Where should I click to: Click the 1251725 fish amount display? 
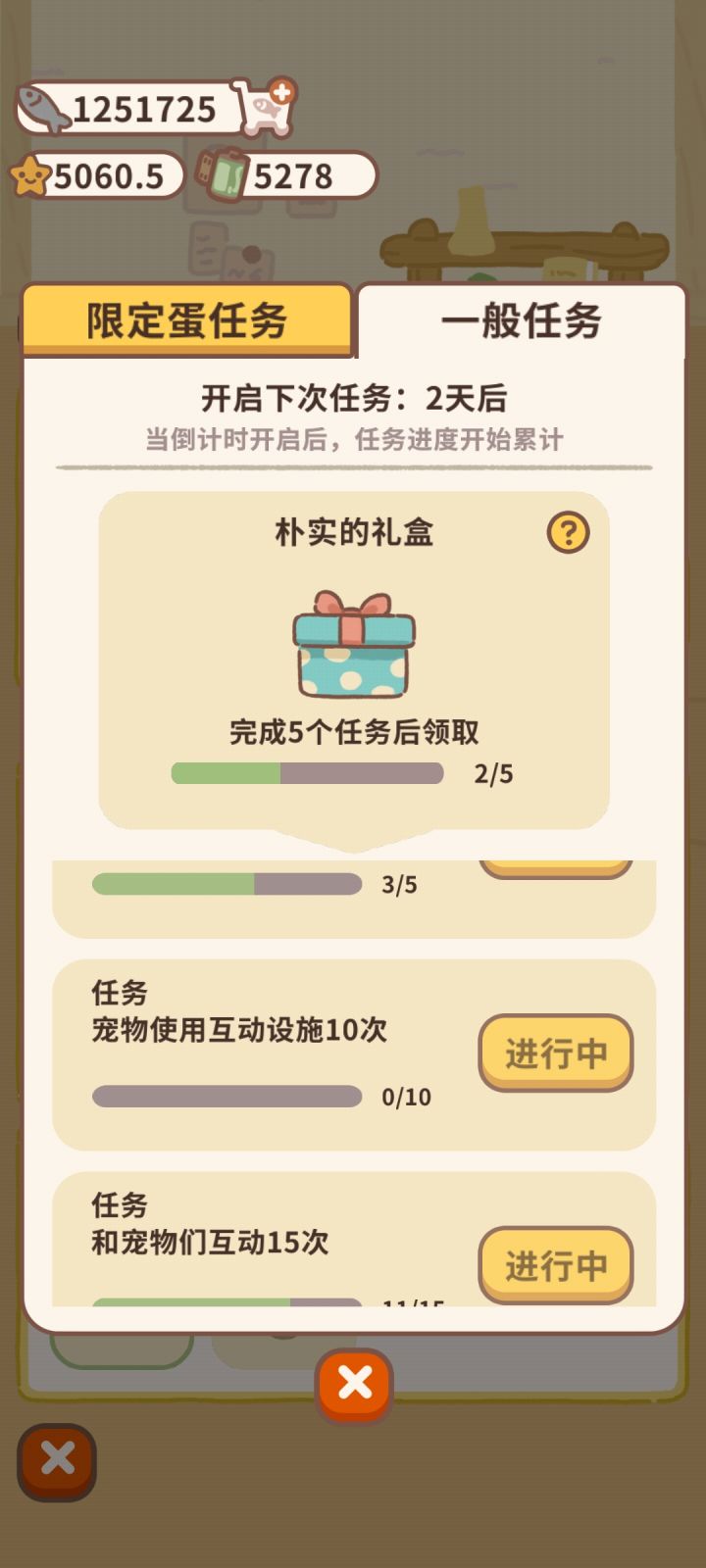pos(145,108)
